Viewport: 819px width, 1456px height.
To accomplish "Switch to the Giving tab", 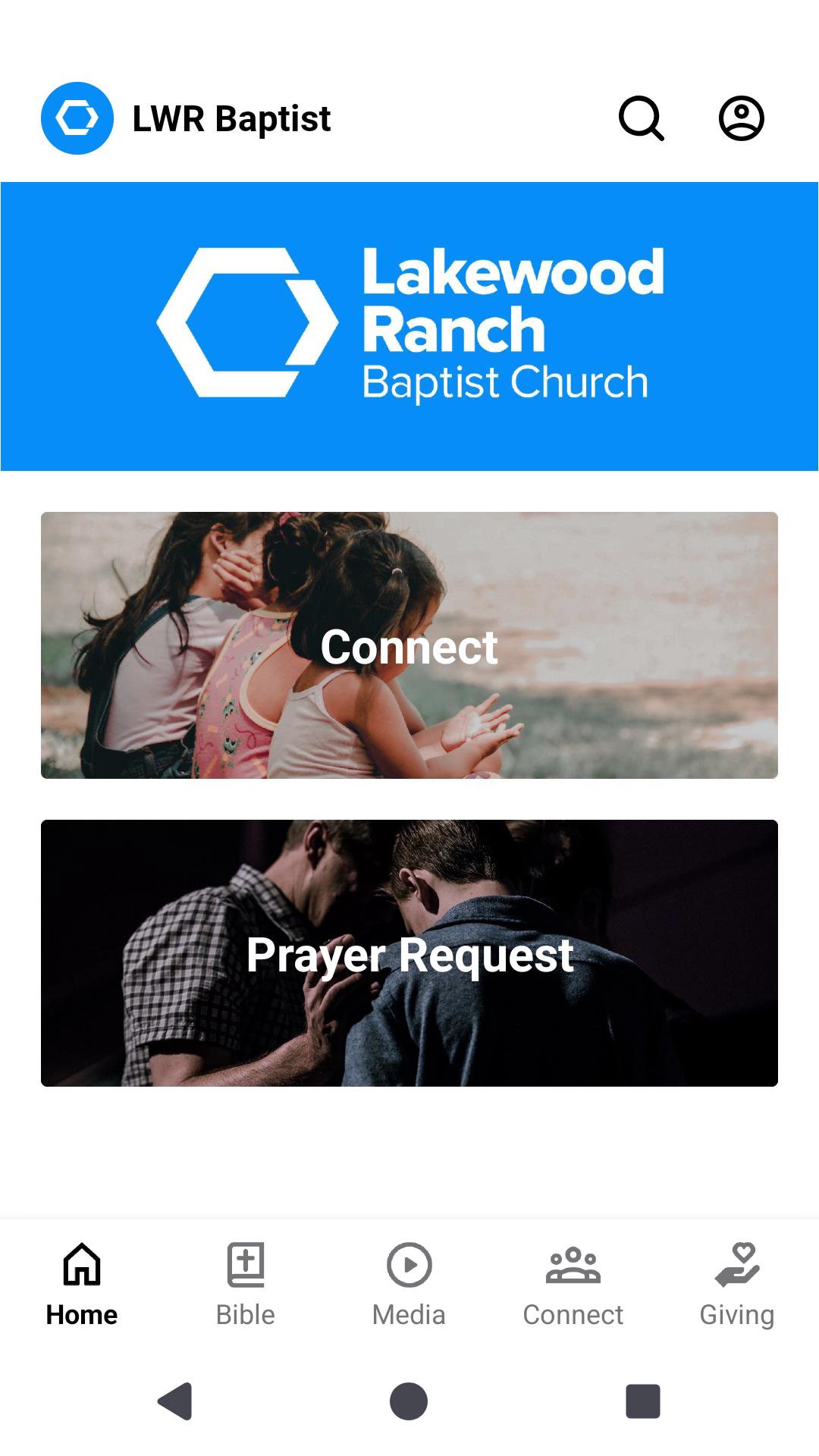I will click(x=736, y=1285).
